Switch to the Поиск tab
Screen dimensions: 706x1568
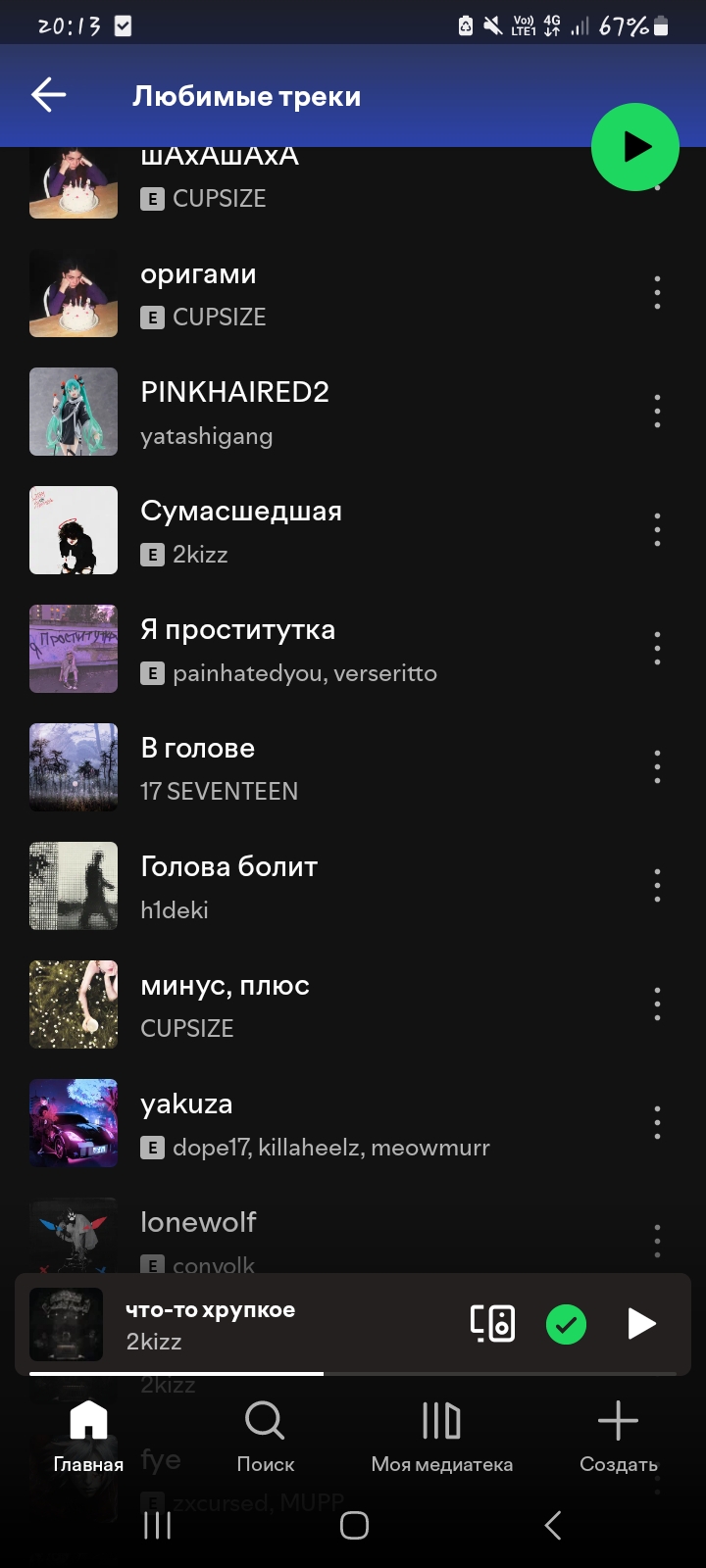[265, 1437]
